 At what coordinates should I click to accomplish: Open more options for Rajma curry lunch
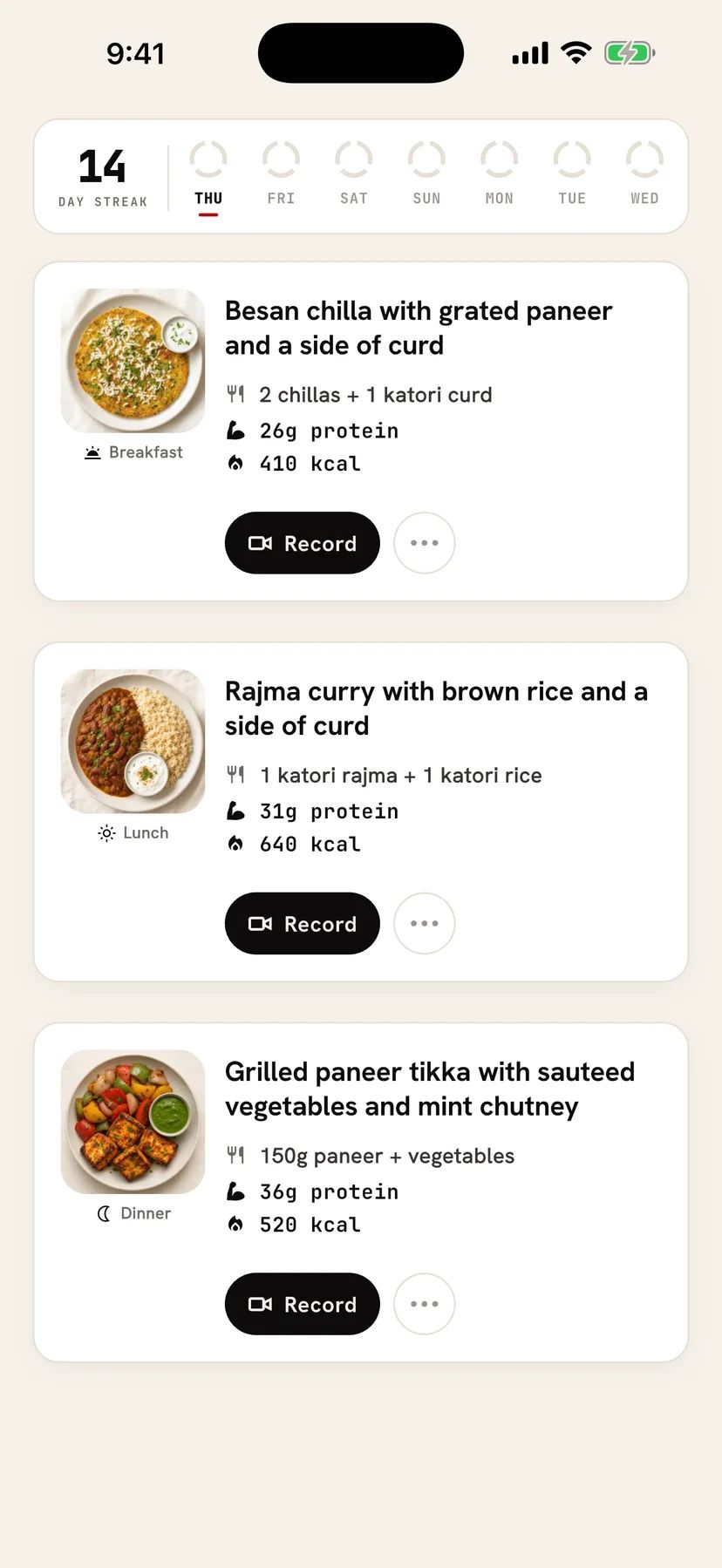tap(425, 923)
